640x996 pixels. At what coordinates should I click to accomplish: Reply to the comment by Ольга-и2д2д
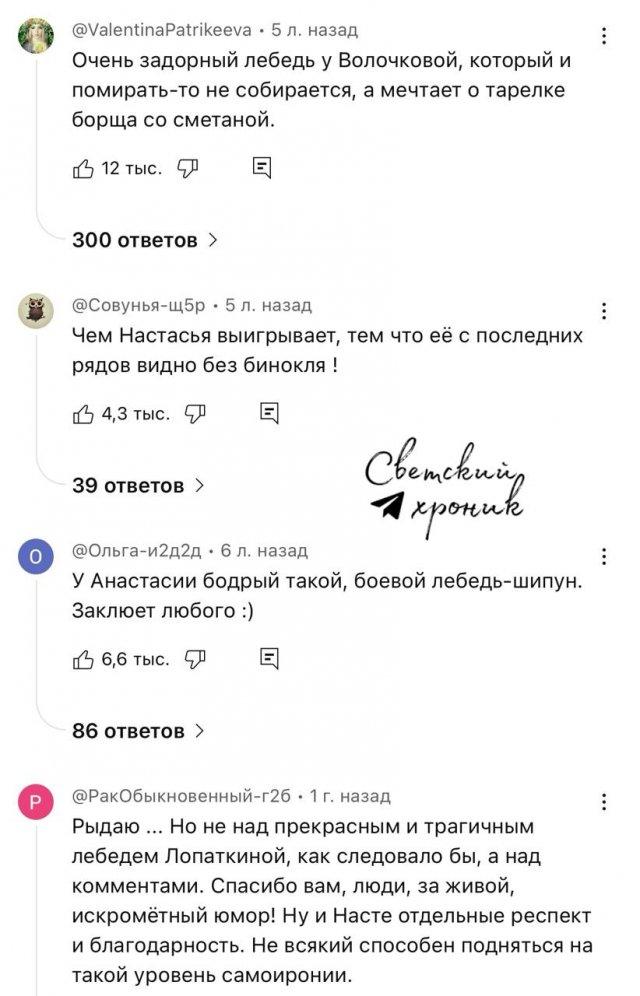pyautogui.click(x=269, y=658)
